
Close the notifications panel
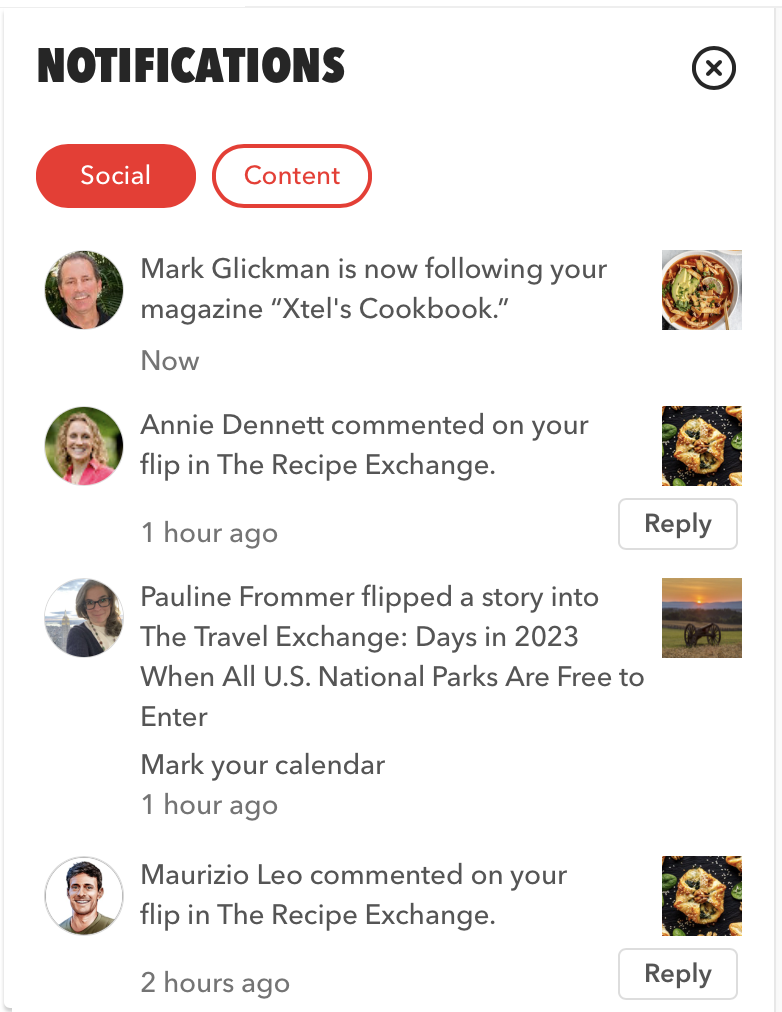713,69
